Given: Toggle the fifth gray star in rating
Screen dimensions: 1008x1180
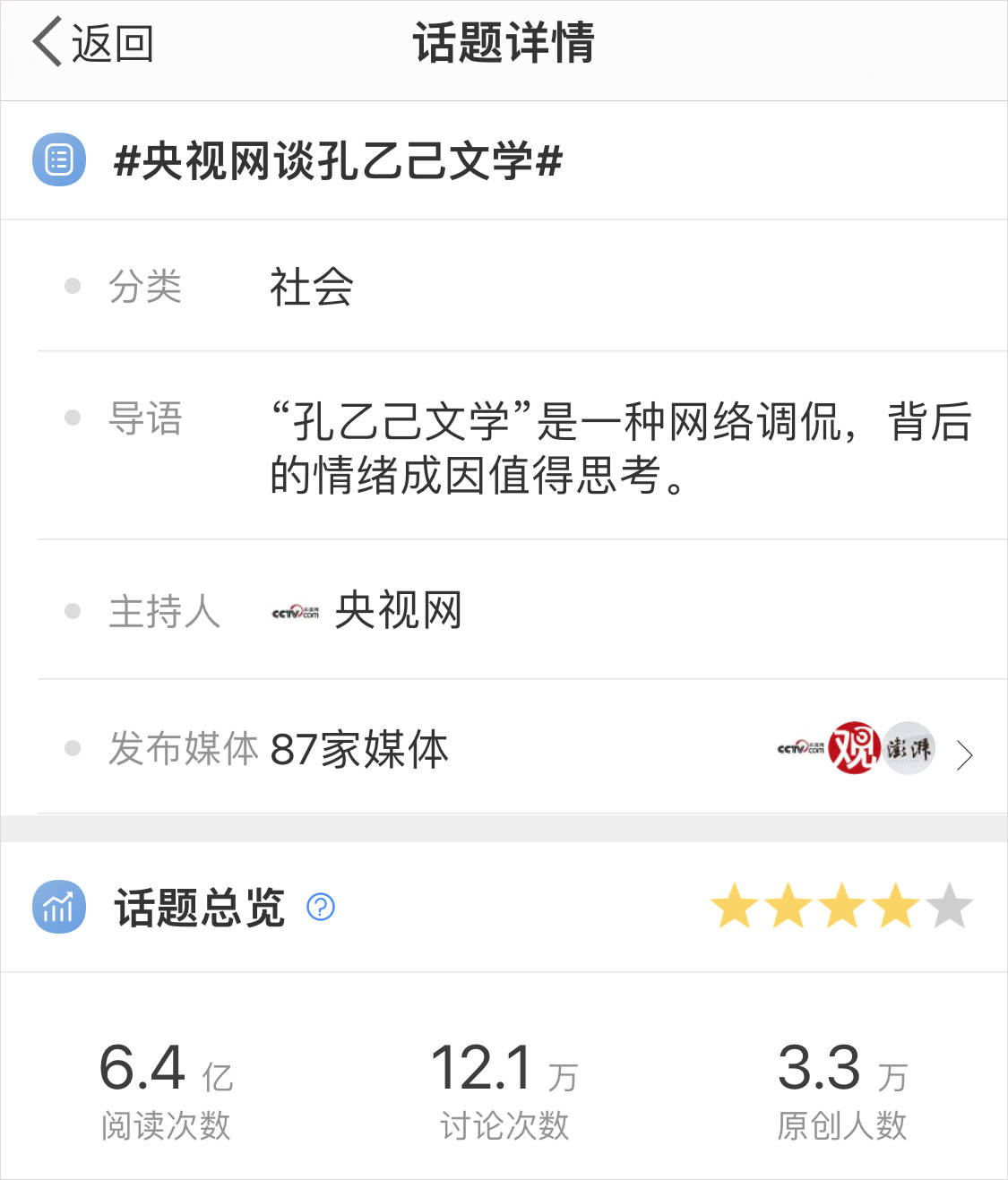Looking at the screenshot, I should [945, 908].
